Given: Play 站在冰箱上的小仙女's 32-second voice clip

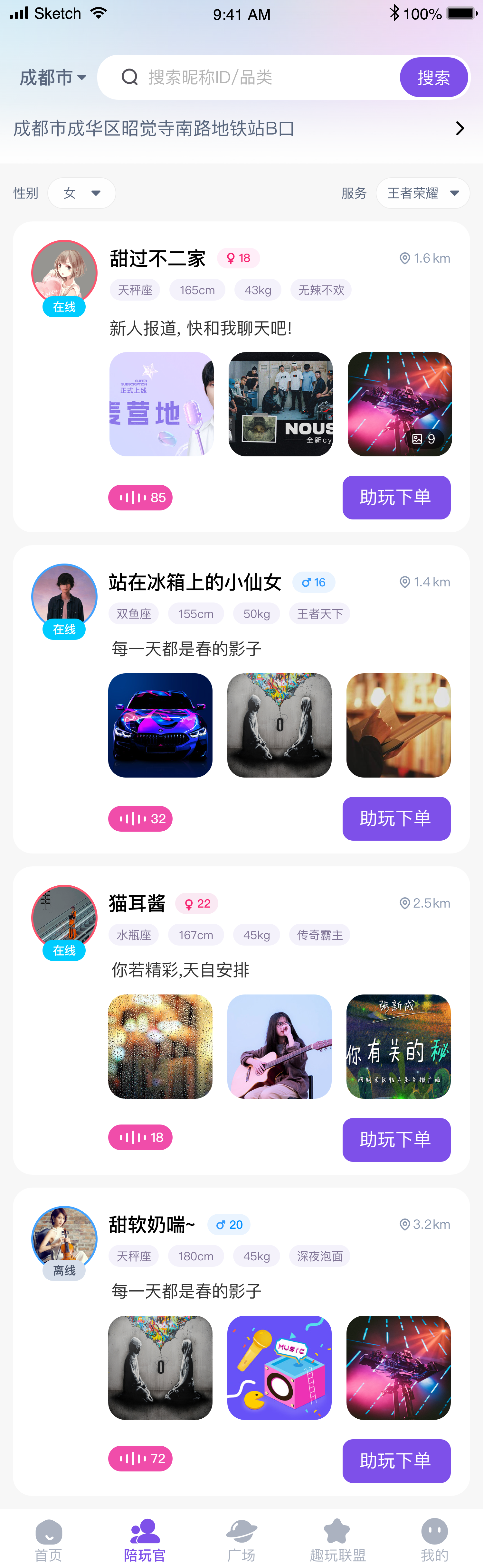Looking at the screenshot, I should coord(141,819).
